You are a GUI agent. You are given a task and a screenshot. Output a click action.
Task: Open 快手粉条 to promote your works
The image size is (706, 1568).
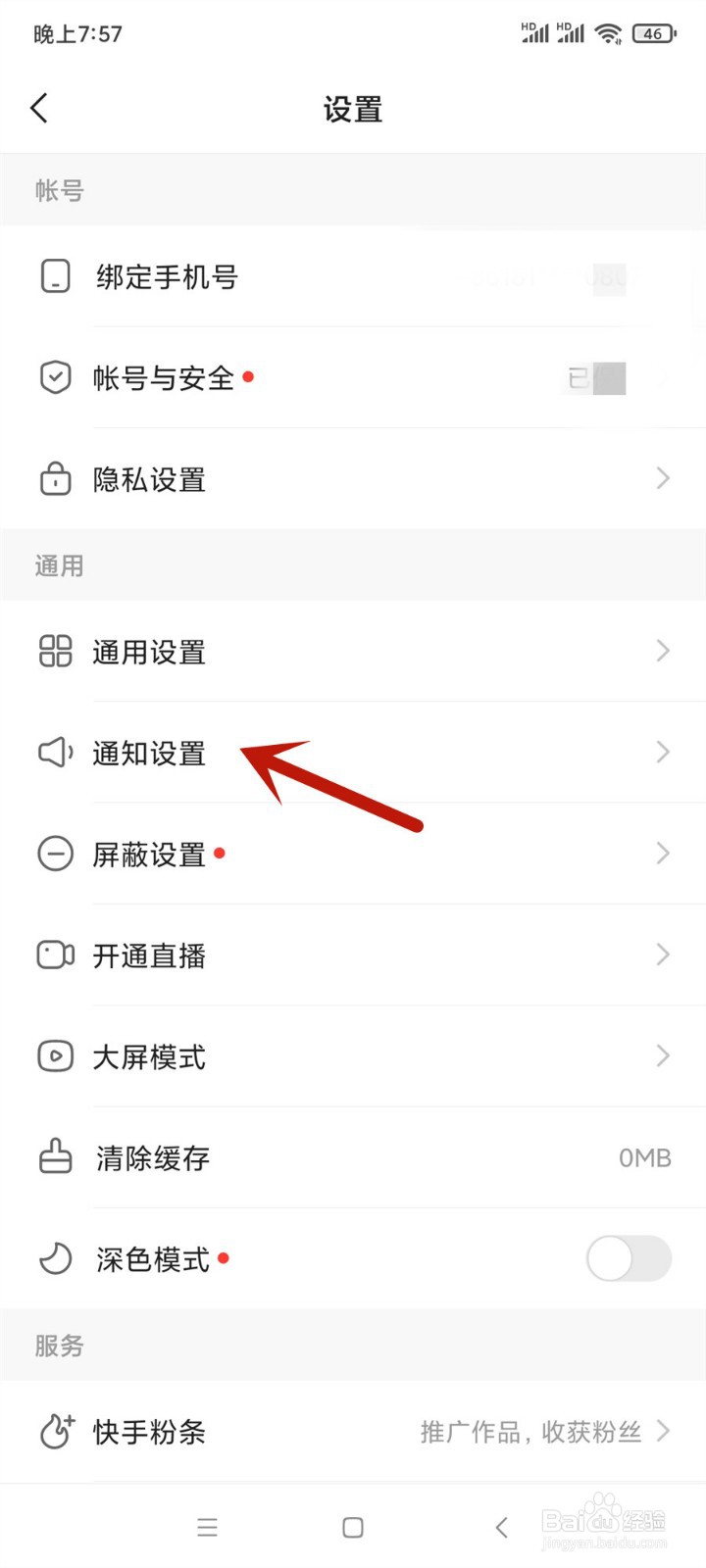click(149, 1432)
